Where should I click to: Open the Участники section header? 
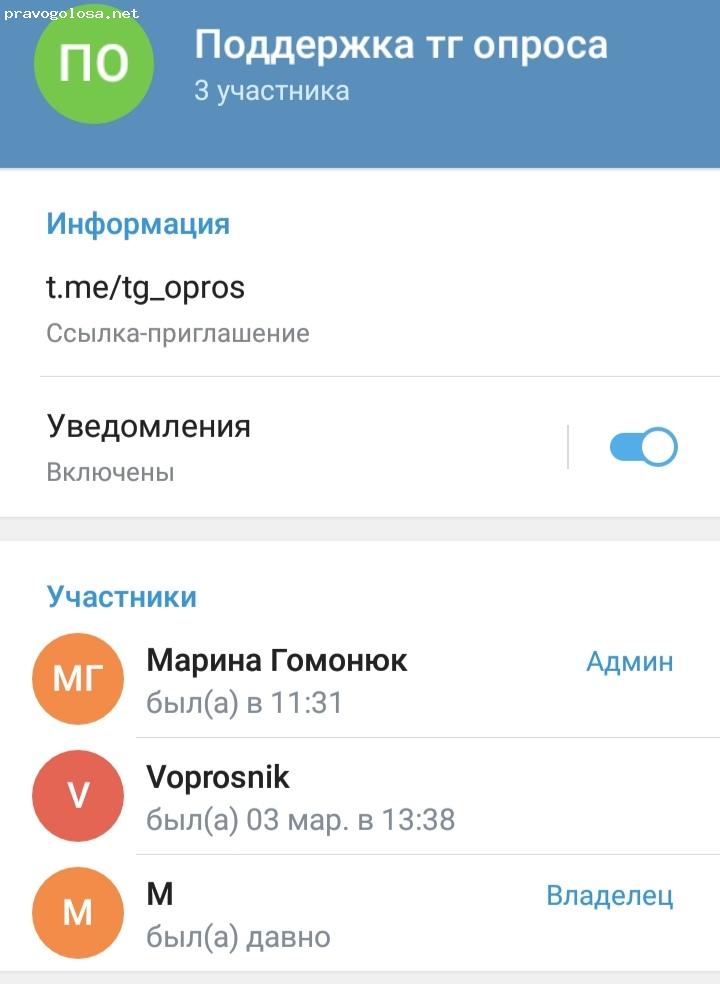(122, 596)
